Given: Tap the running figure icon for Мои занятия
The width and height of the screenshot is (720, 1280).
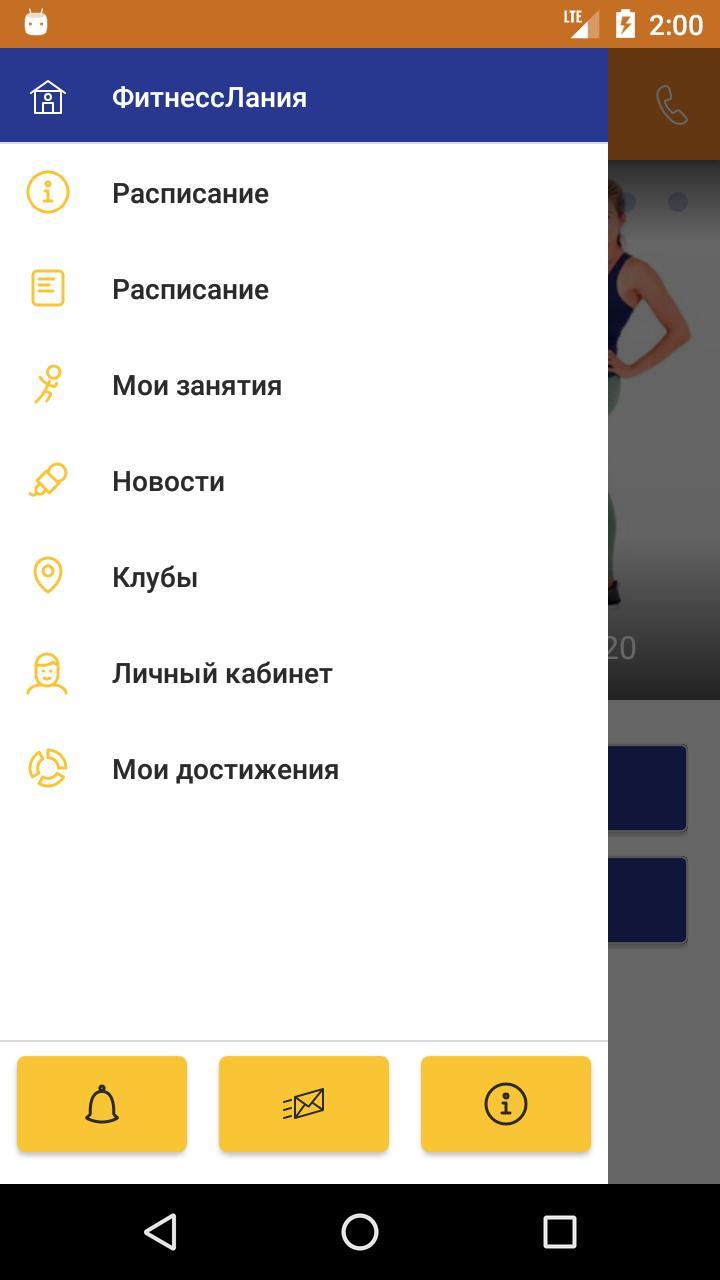Looking at the screenshot, I should coord(47,384).
